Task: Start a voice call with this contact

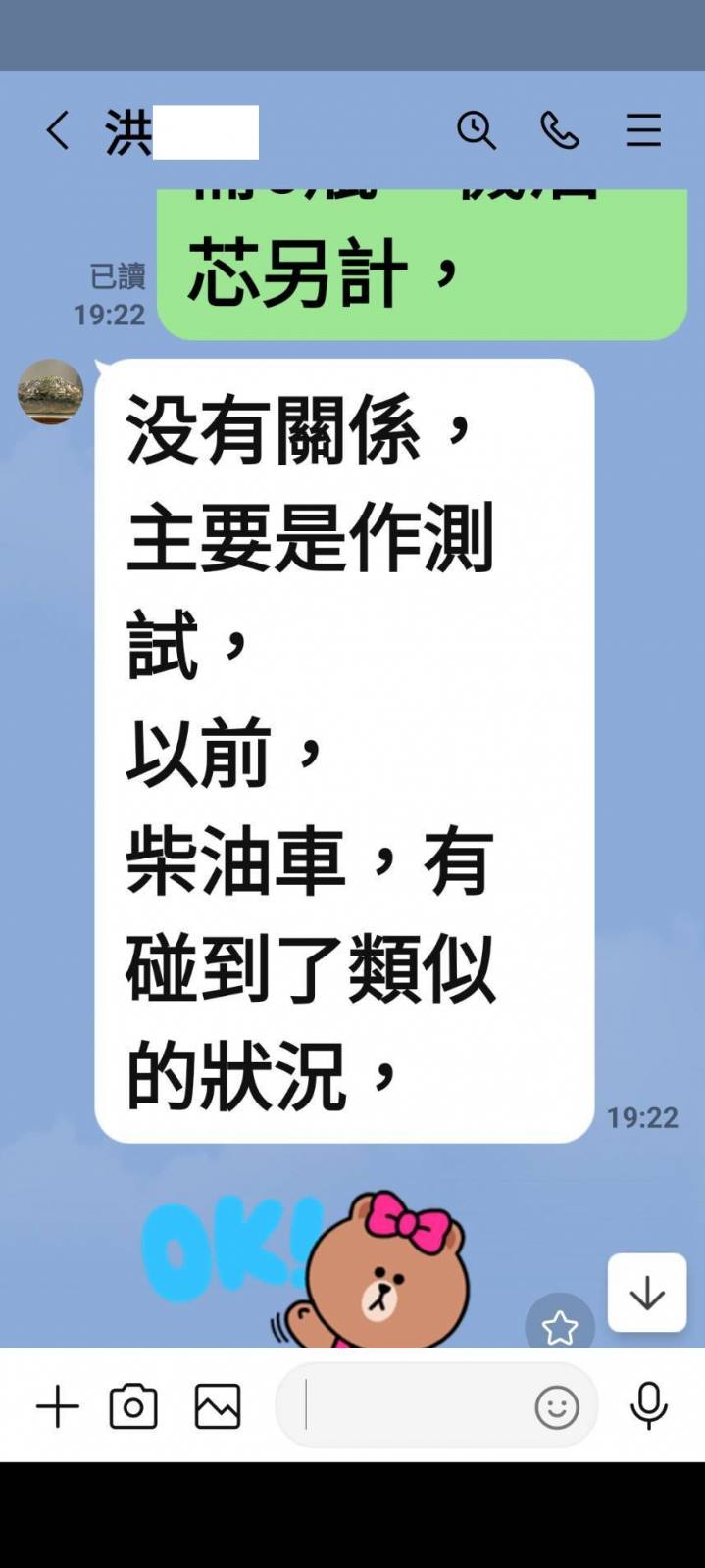Action: 559,130
